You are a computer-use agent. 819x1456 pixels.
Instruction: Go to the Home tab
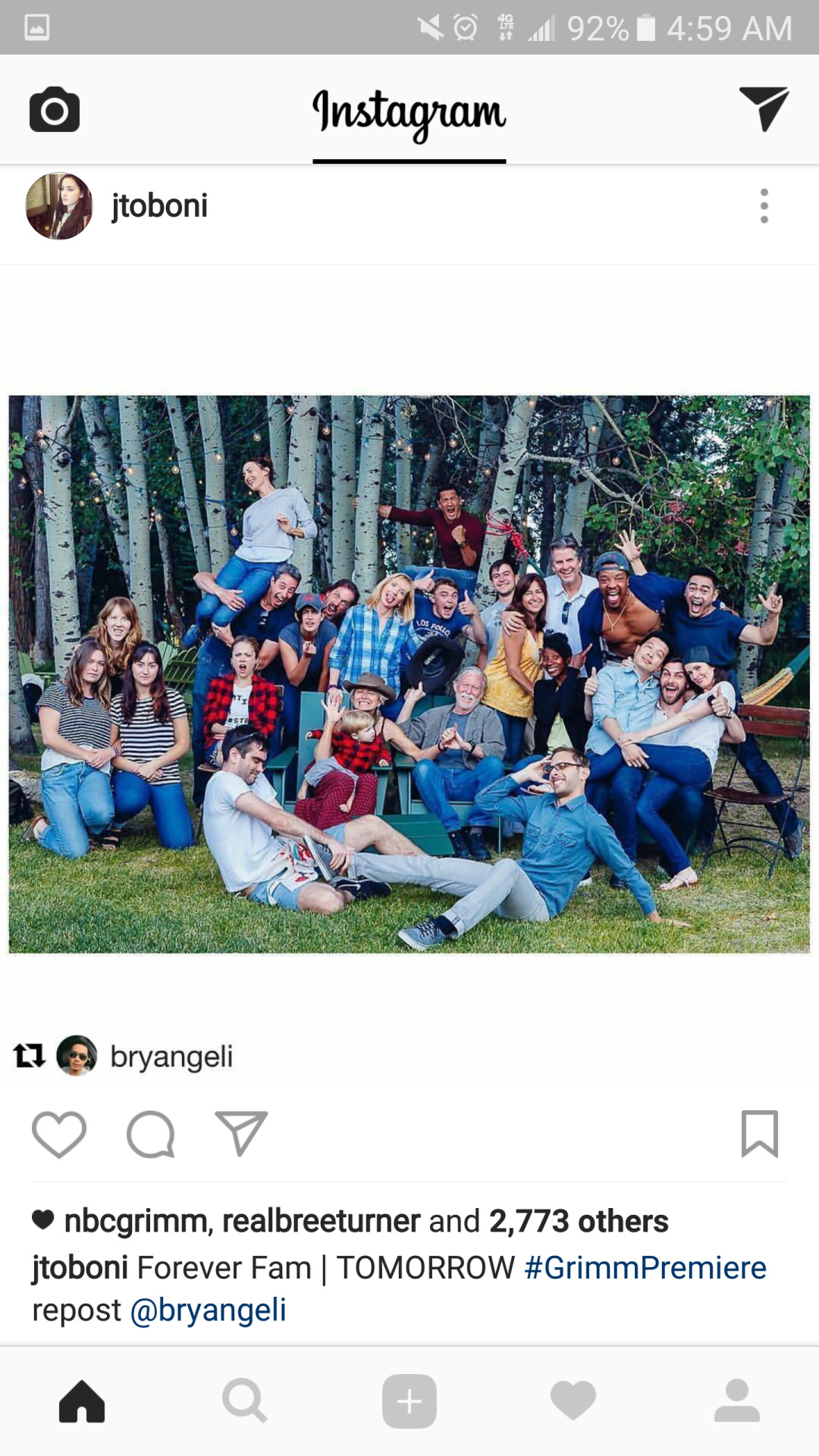(82, 1401)
